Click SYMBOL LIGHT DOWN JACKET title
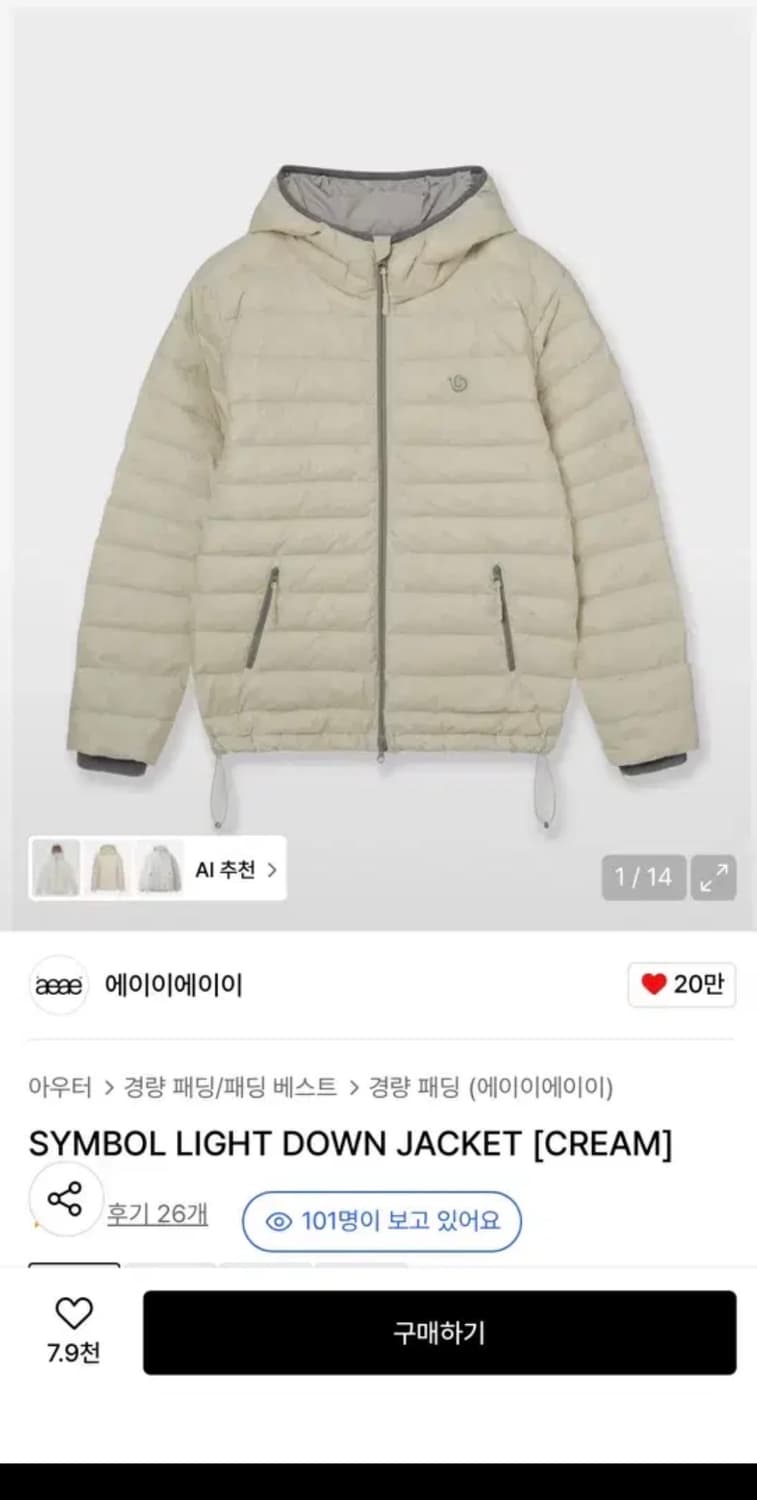 [352, 1143]
